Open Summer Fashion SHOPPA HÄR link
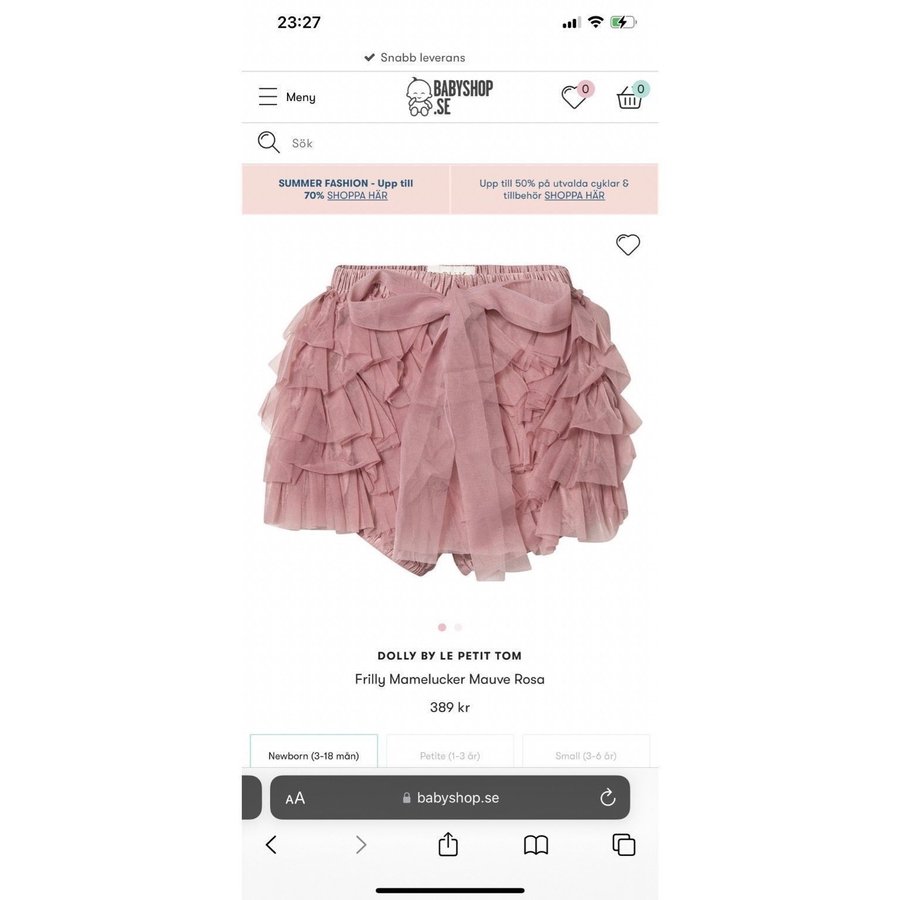 pyautogui.click(x=357, y=196)
